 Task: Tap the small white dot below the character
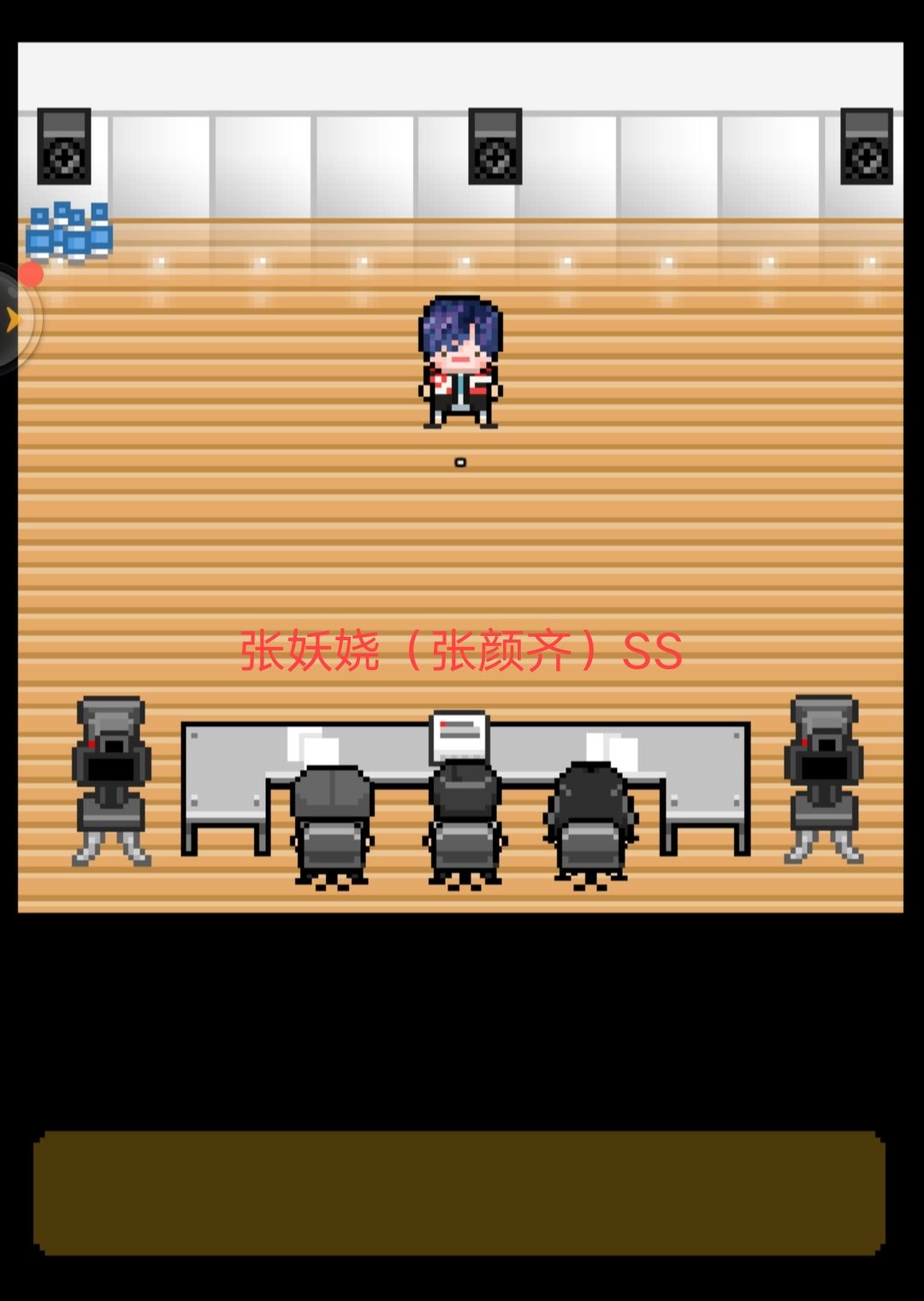point(460,461)
